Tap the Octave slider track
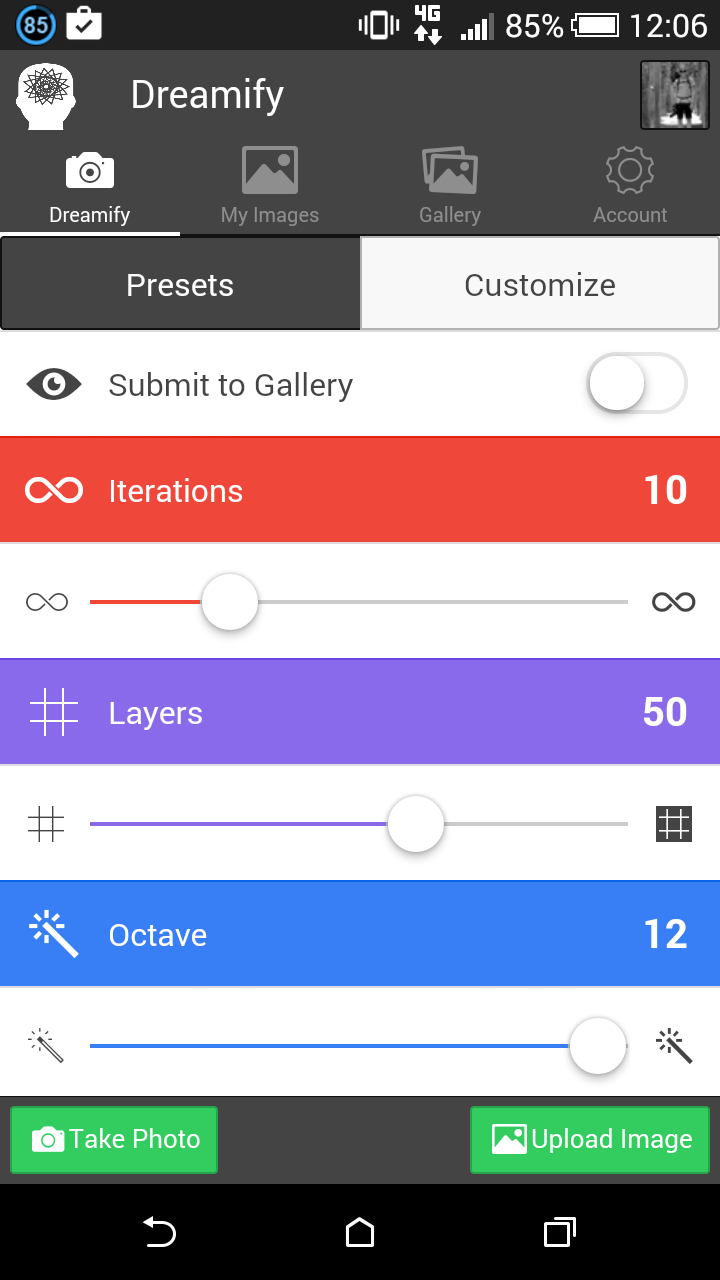Viewport: 720px width, 1280px height. 359,1046
